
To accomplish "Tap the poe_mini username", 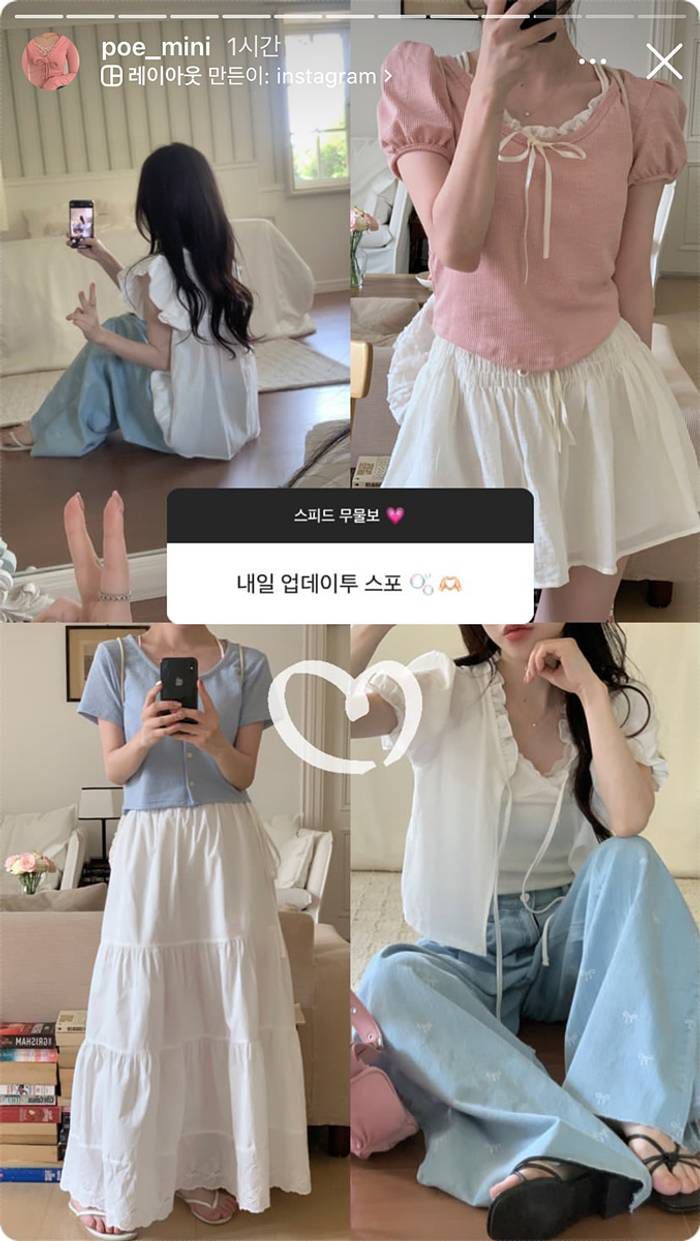I will (x=155, y=47).
